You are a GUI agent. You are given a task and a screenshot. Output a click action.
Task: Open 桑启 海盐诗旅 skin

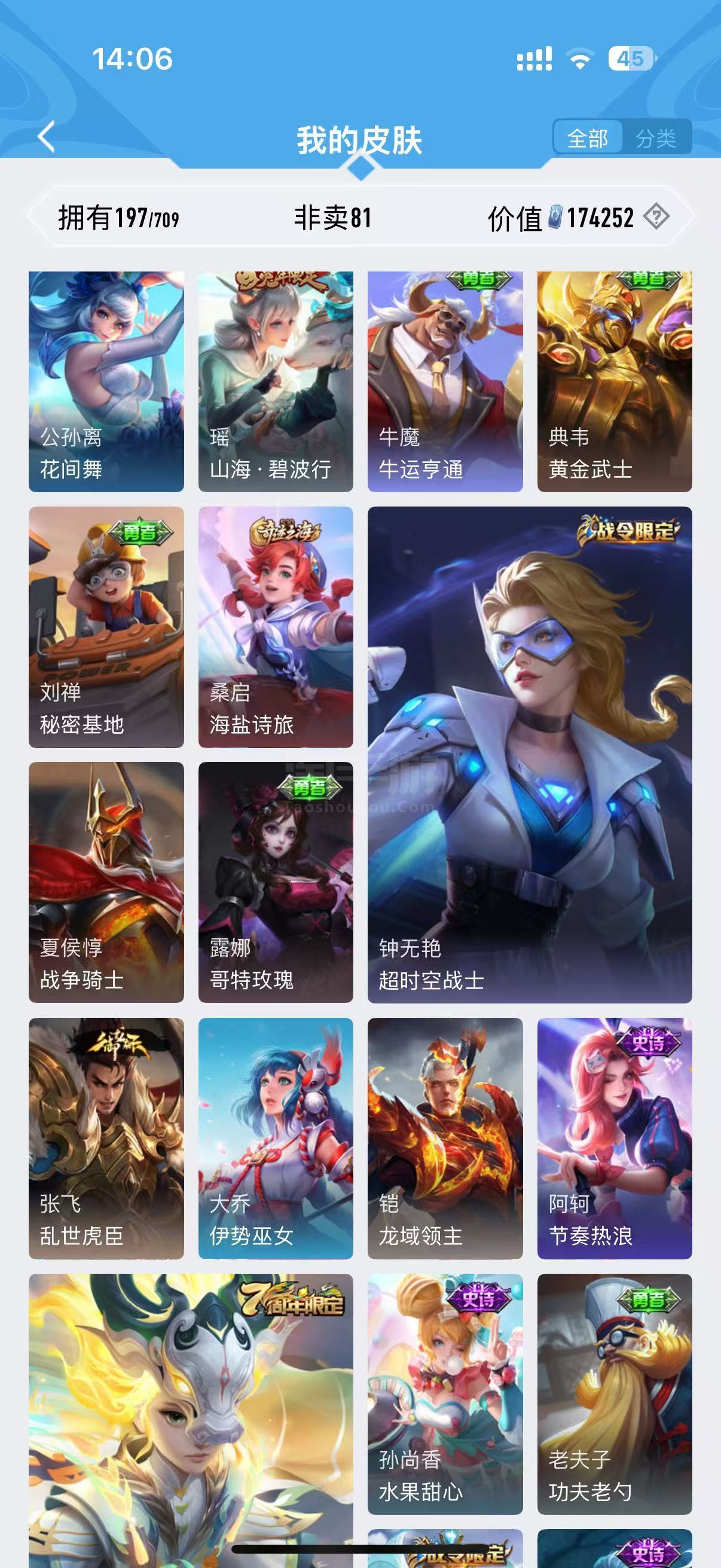(276, 627)
